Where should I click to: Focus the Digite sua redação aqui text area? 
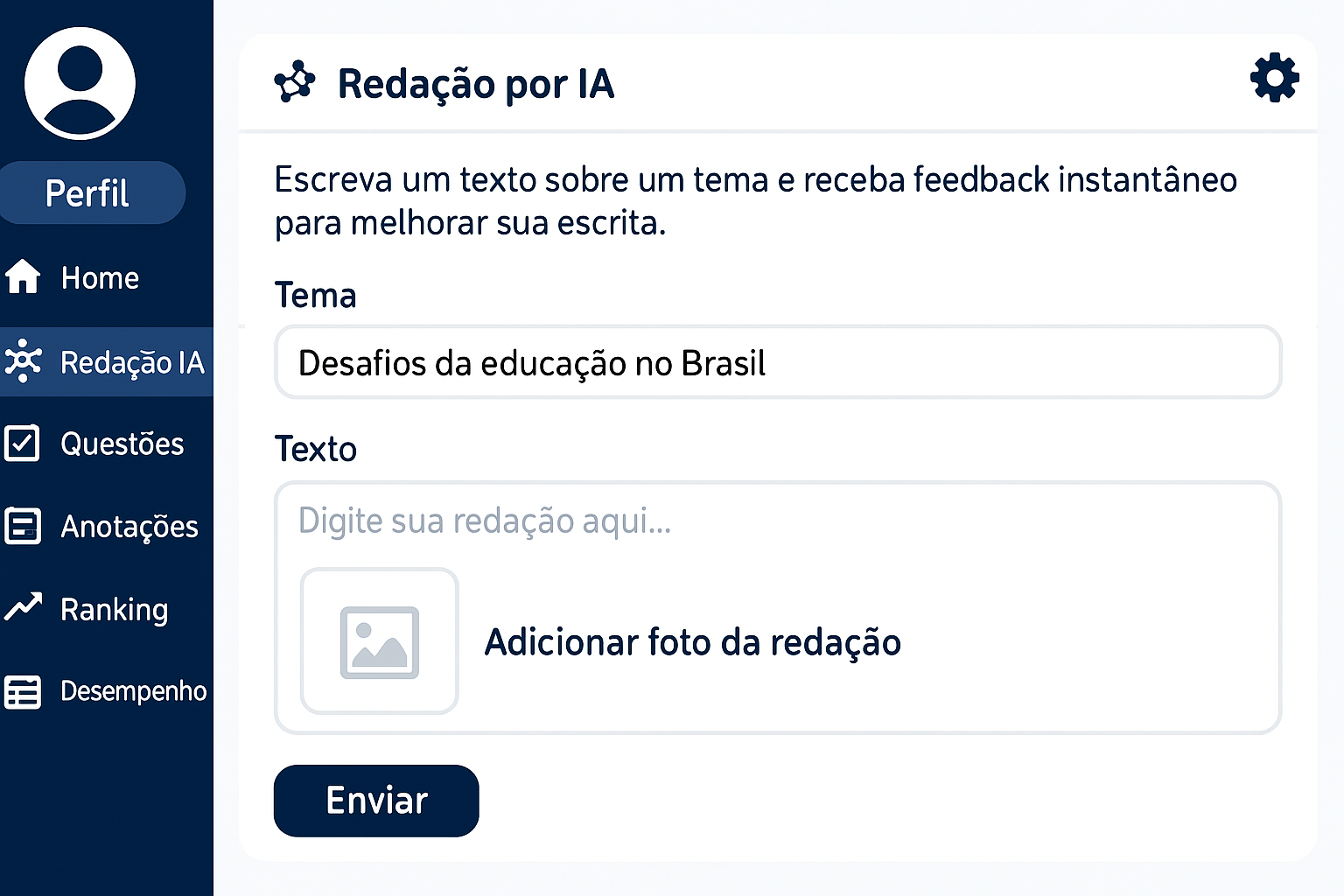777,521
